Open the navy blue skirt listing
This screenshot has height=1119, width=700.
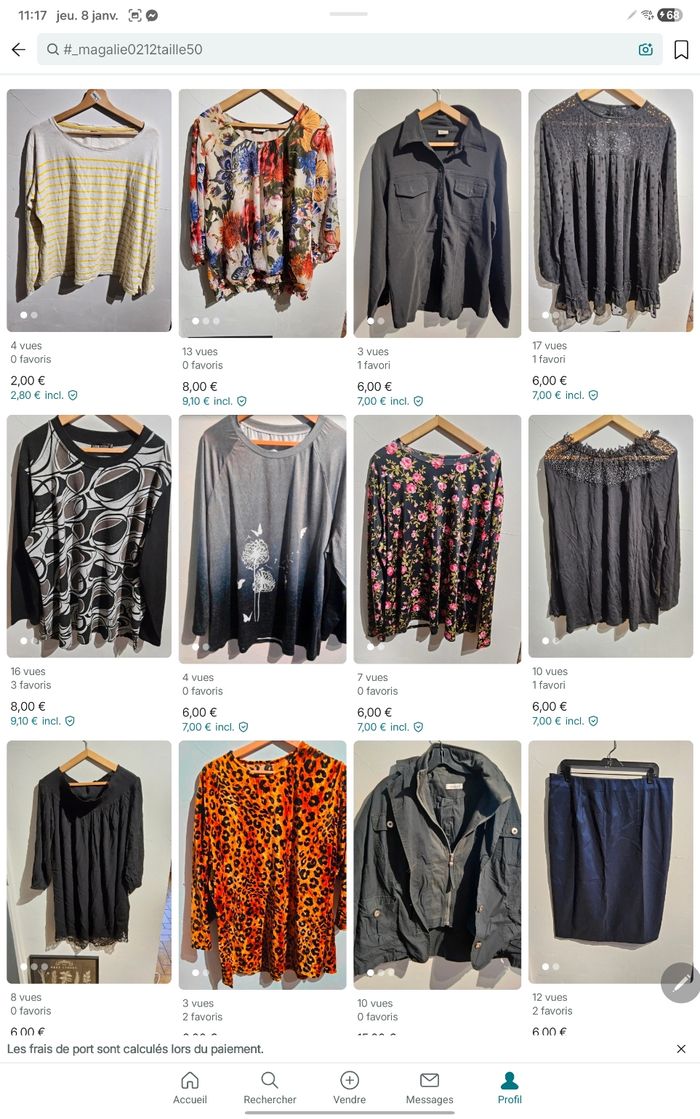[610, 861]
